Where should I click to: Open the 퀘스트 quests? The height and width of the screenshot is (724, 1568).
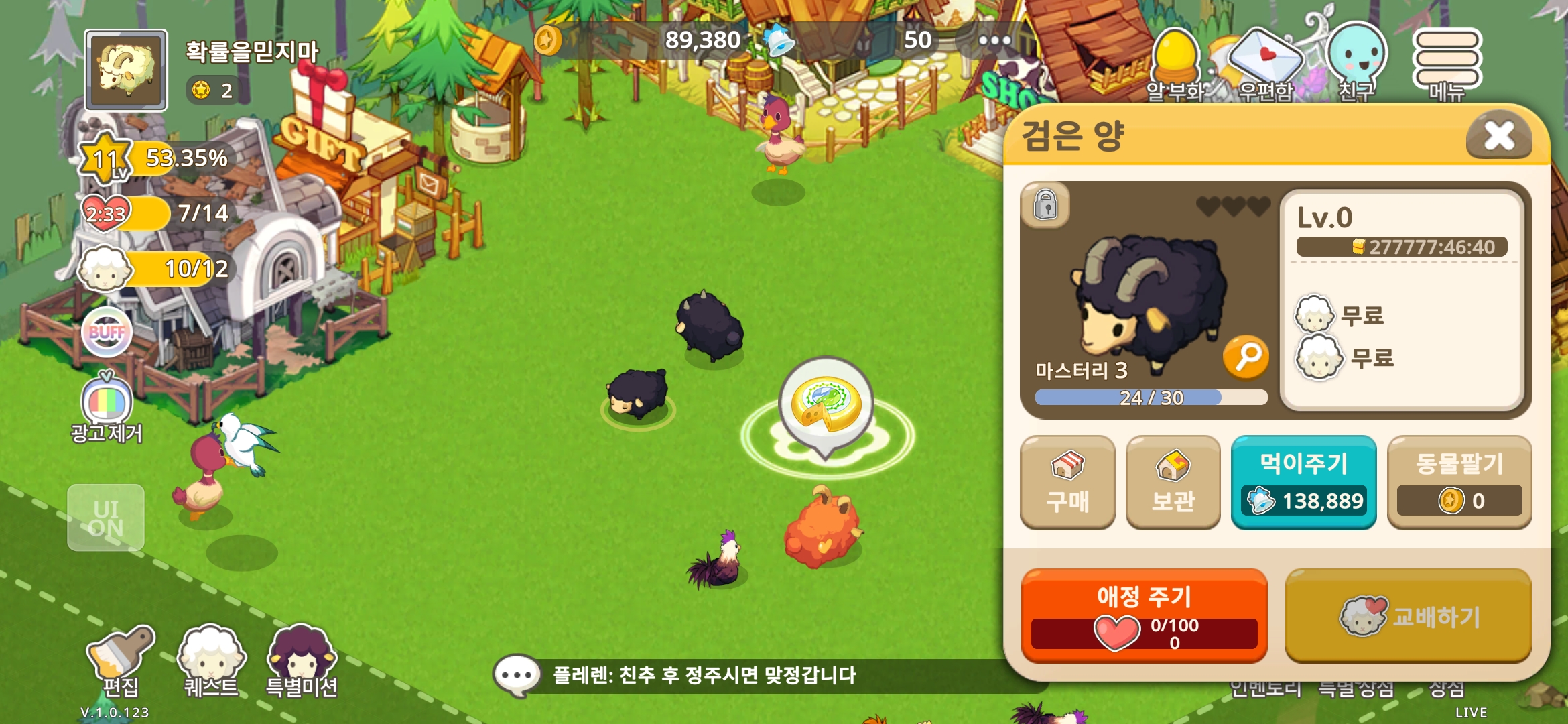(x=211, y=662)
